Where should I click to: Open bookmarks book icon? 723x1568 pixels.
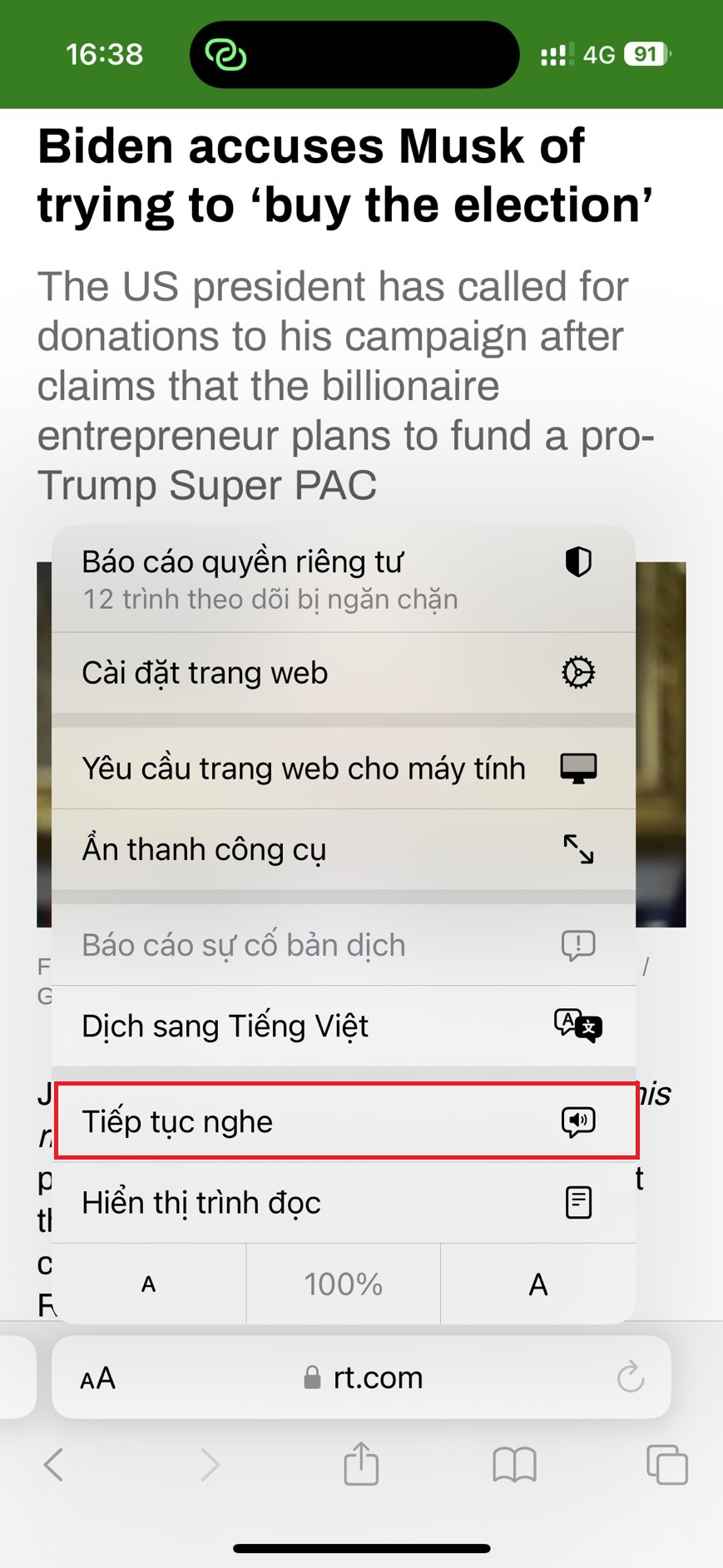click(x=514, y=1465)
